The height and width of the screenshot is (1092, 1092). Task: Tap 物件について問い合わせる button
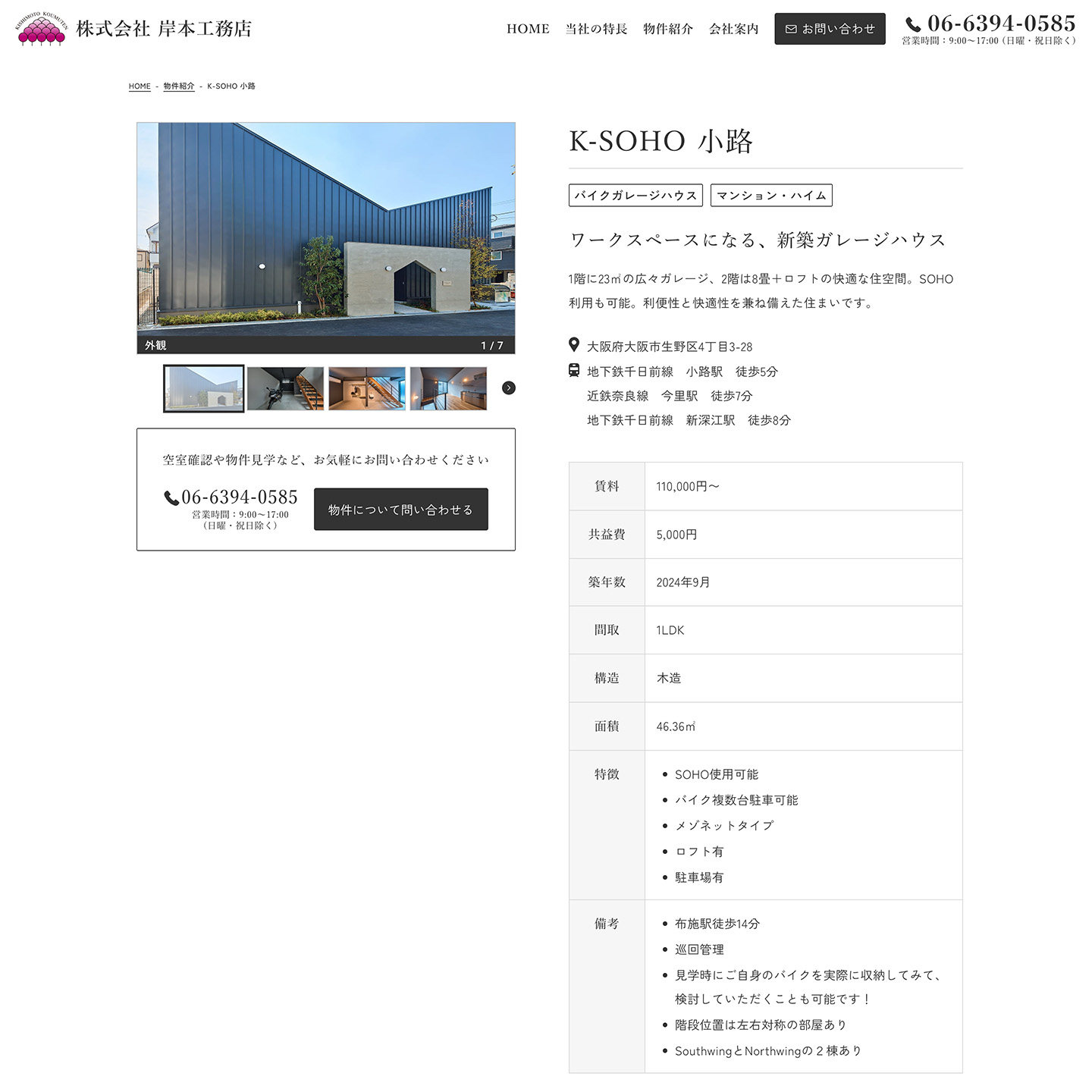(x=400, y=510)
